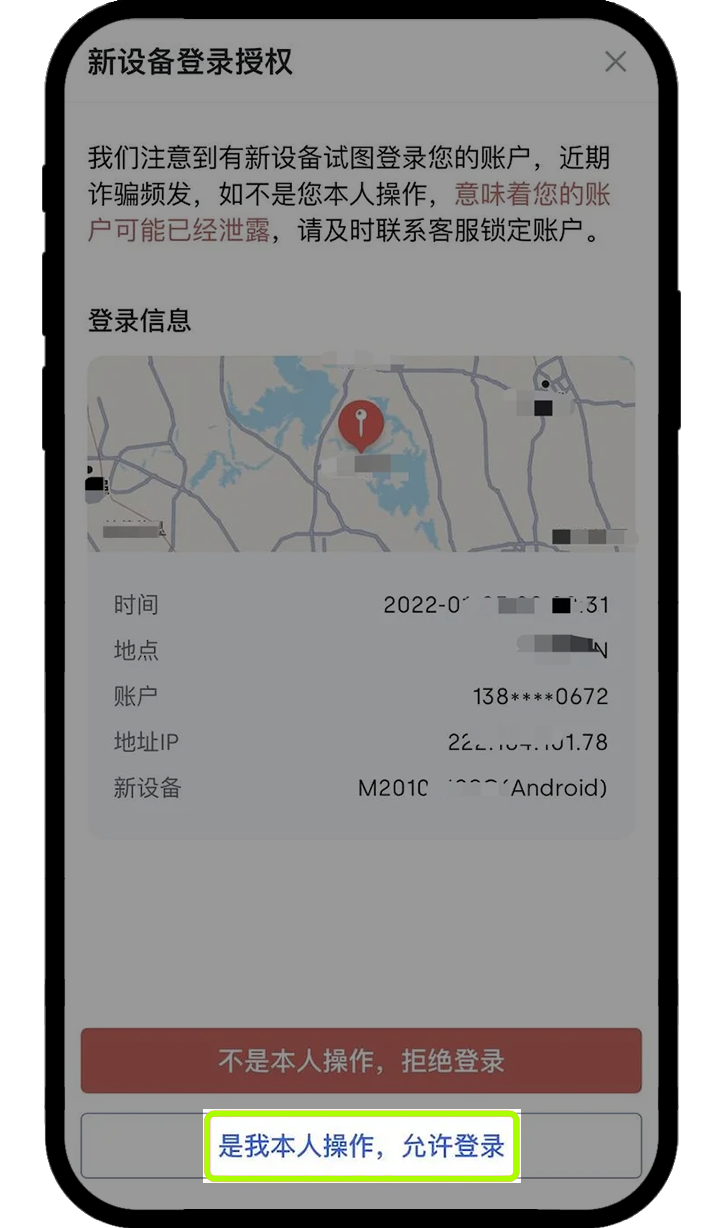723x1228 pixels.
Task: Tap the close X in the dialog corner
Action: point(615,62)
